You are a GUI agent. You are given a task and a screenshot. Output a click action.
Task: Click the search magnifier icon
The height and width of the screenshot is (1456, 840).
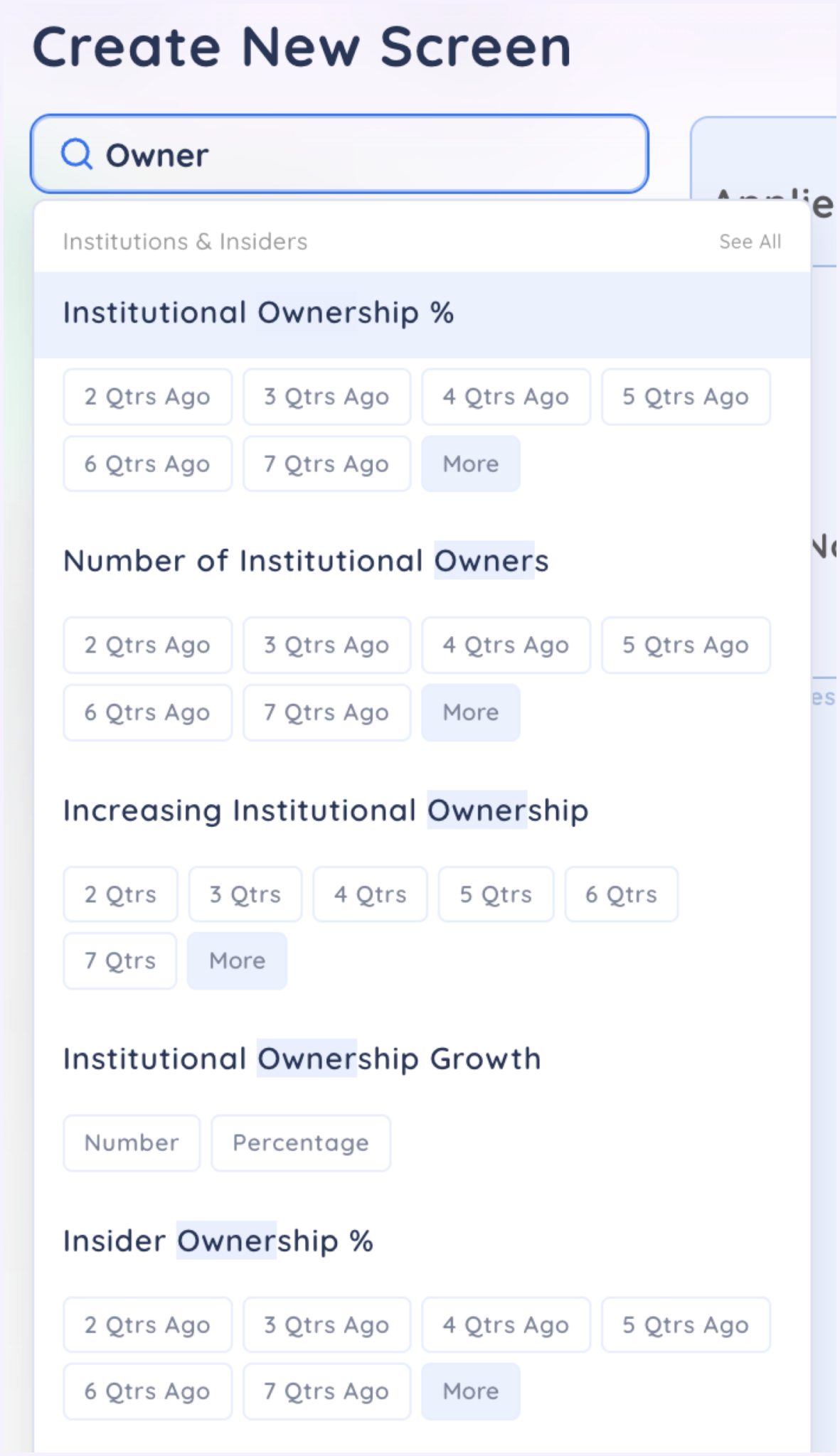pos(78,154)
